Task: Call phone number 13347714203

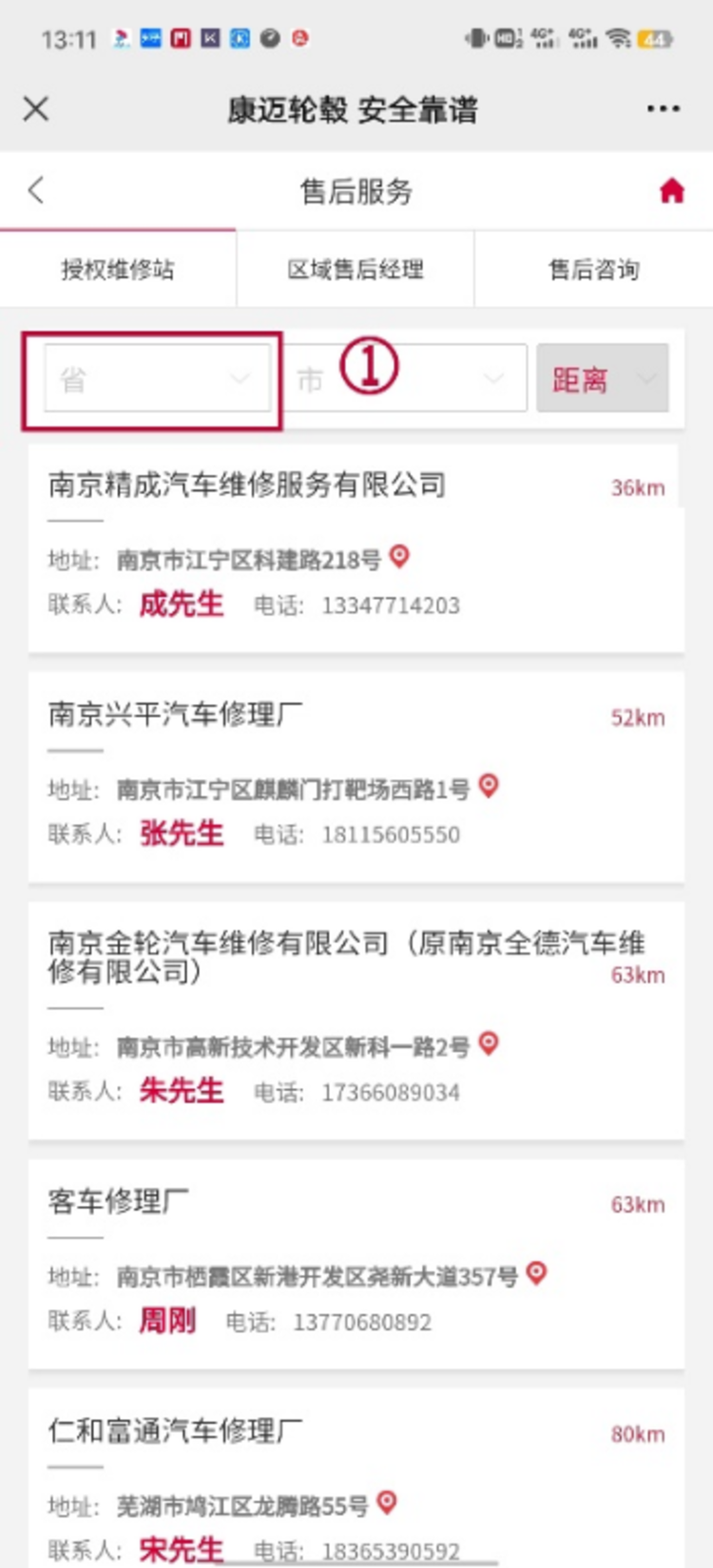Action: pos(391,605)
